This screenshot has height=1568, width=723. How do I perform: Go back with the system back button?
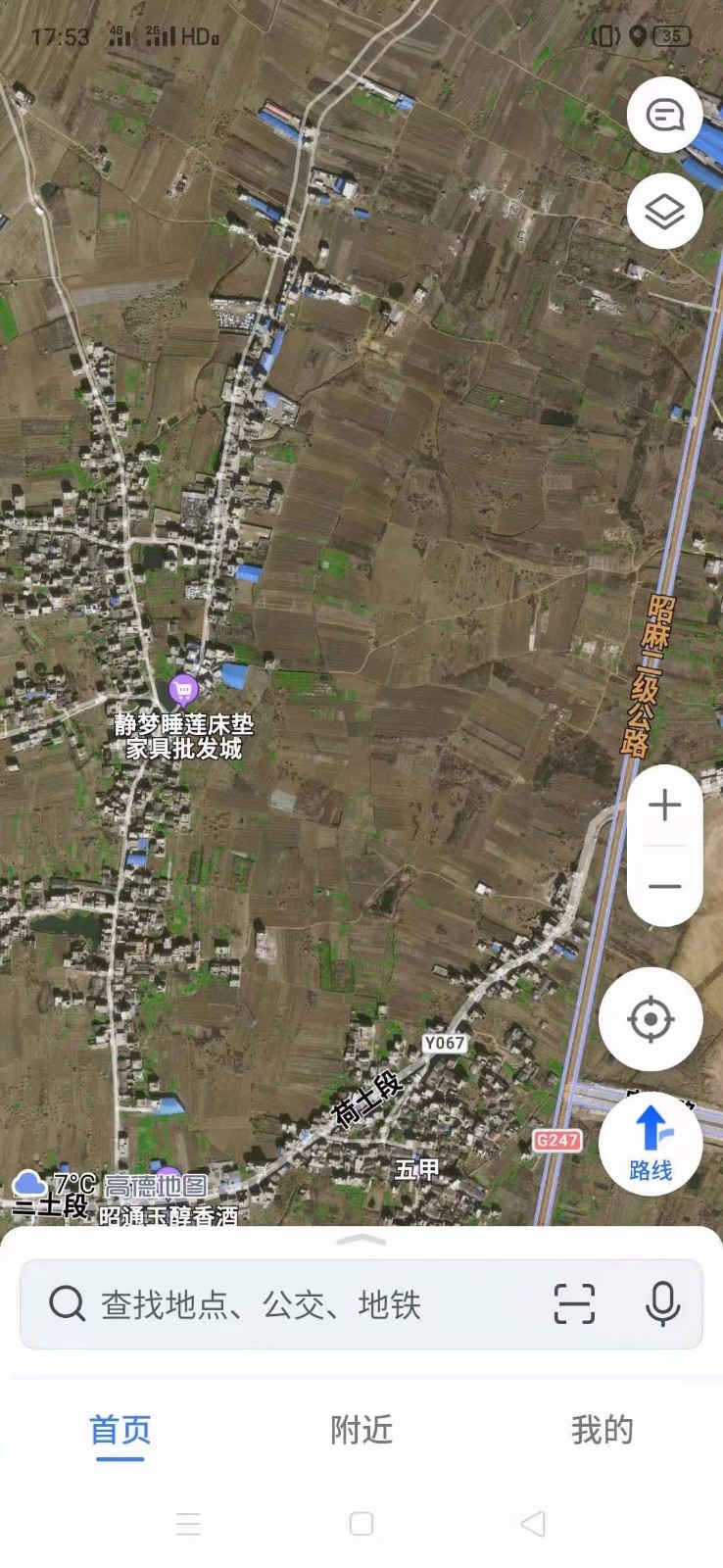pos(533,1524)
